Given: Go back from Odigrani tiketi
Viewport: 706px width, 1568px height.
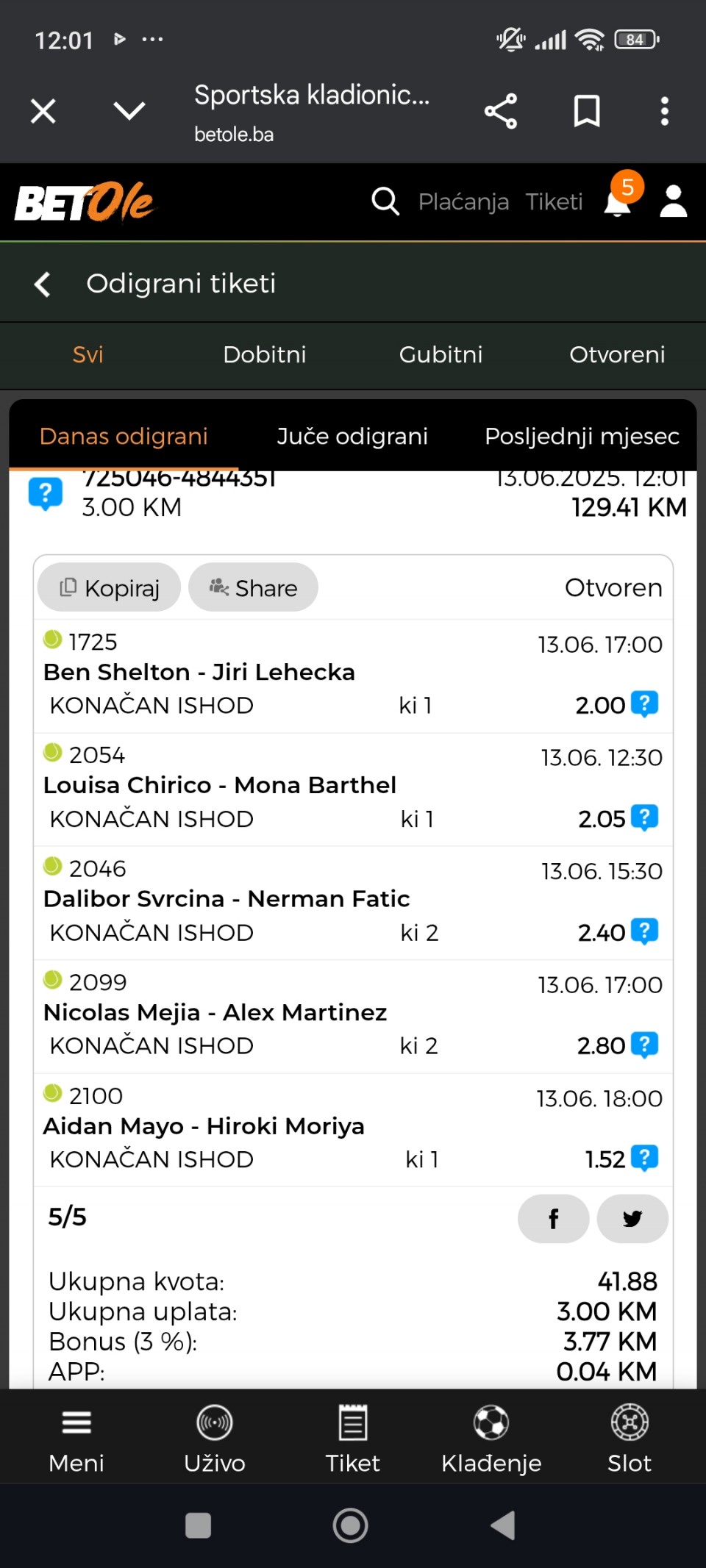Looking at the screenshot, I should tap(43, 284).
